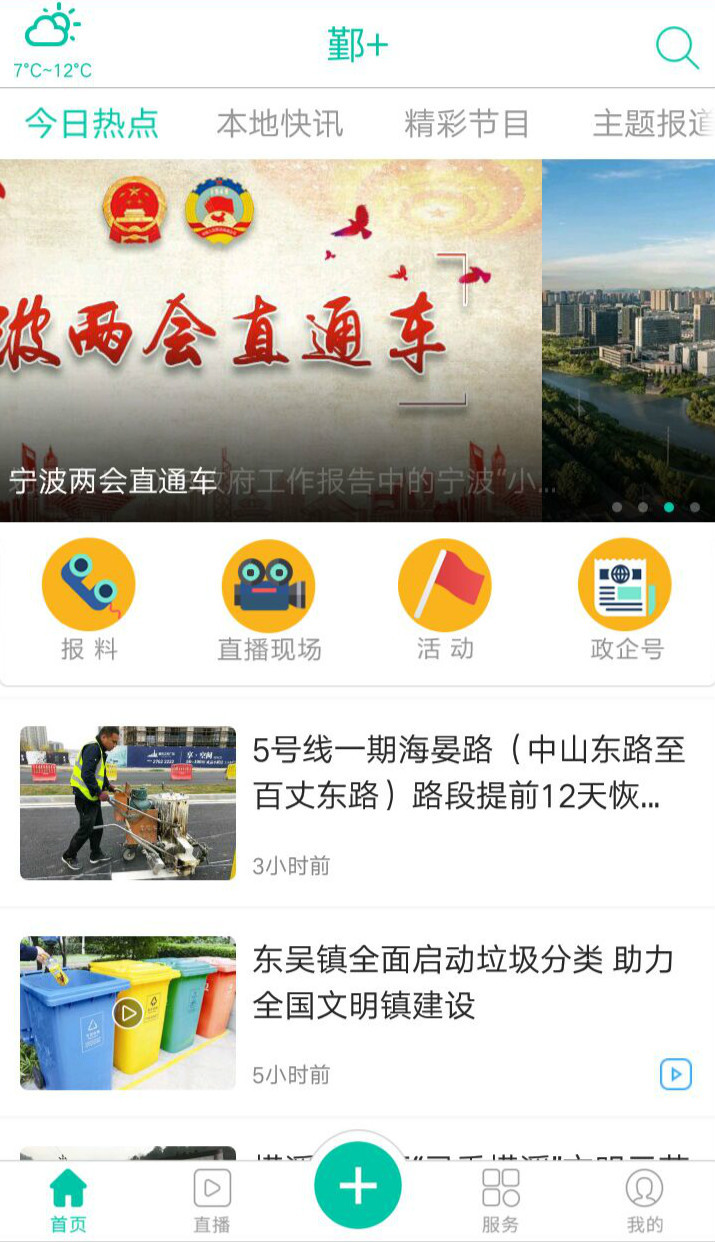Tap the 首页 home tab
The image size is (715, 1242).
[x=68, y=1200]
